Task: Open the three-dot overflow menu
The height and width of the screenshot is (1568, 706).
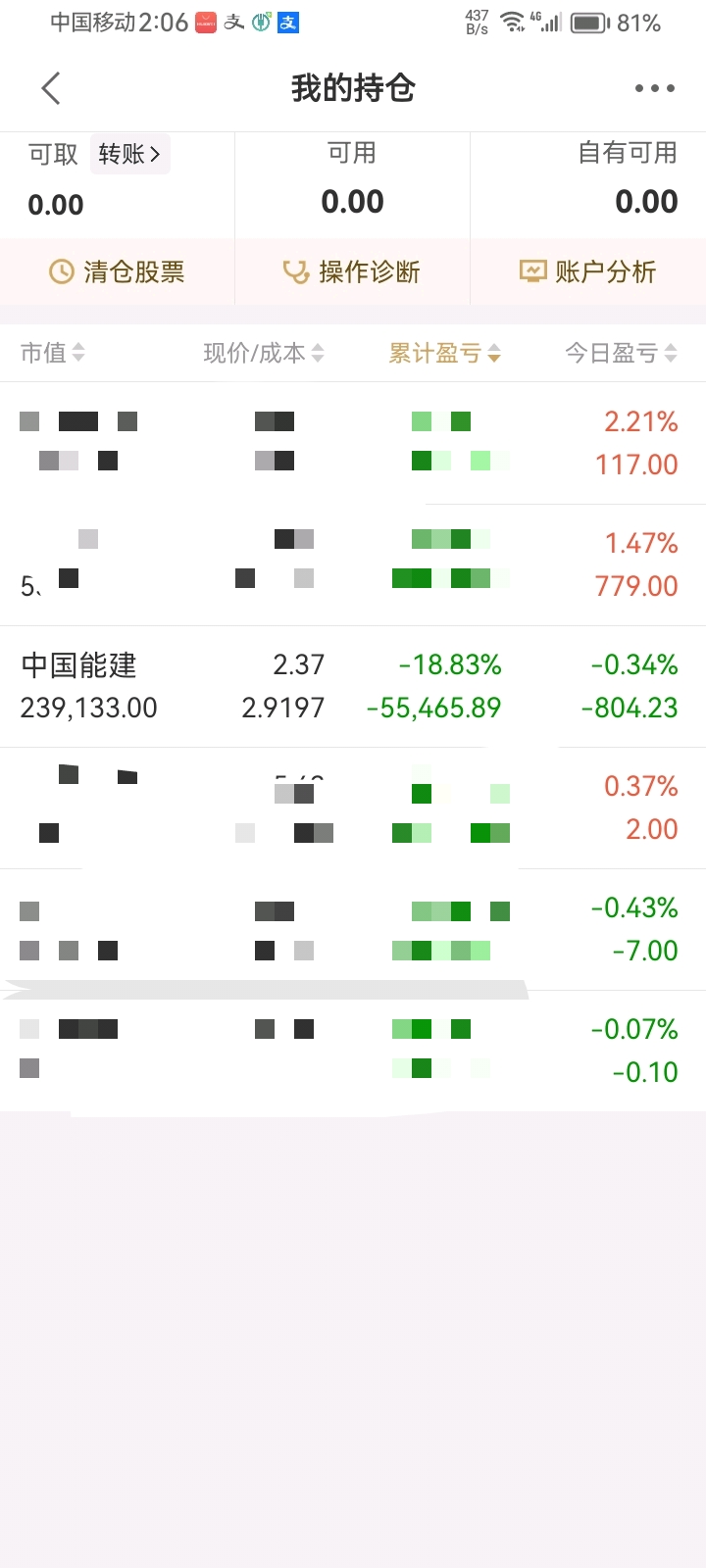Action: pos(654,88)
